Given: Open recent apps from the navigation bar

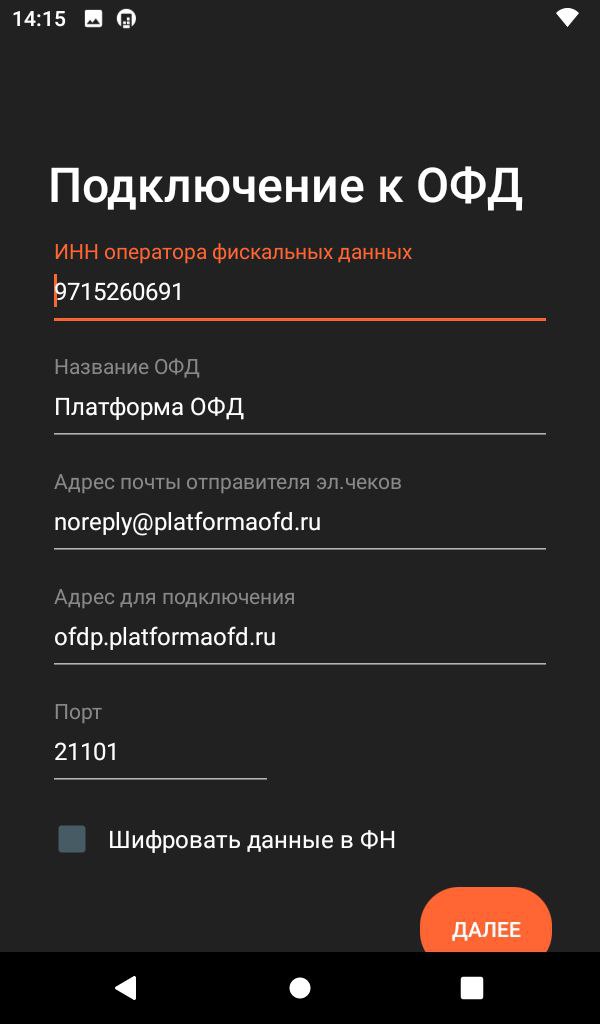Looking at the screenshot, I should [471, 988].
